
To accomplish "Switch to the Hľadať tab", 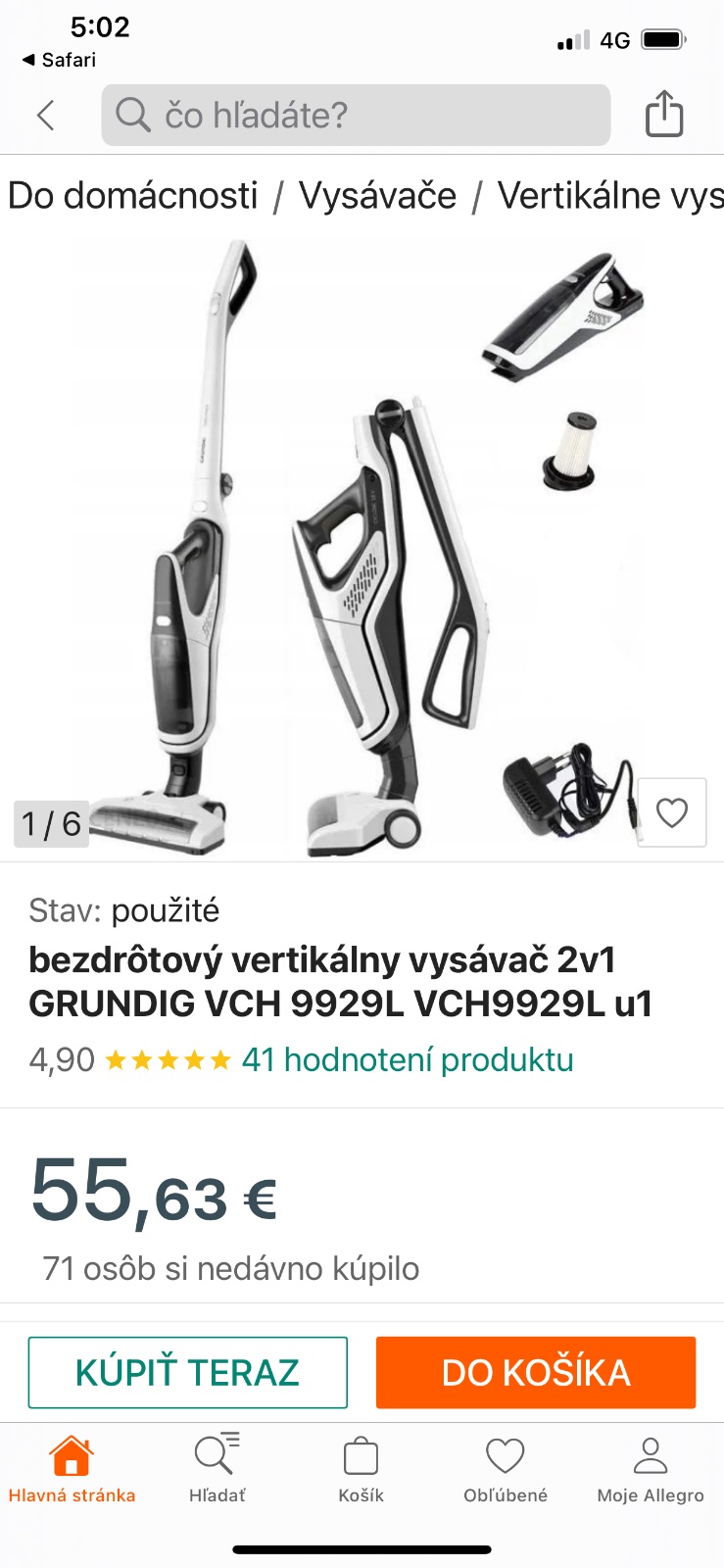I will click(217, 1468).
